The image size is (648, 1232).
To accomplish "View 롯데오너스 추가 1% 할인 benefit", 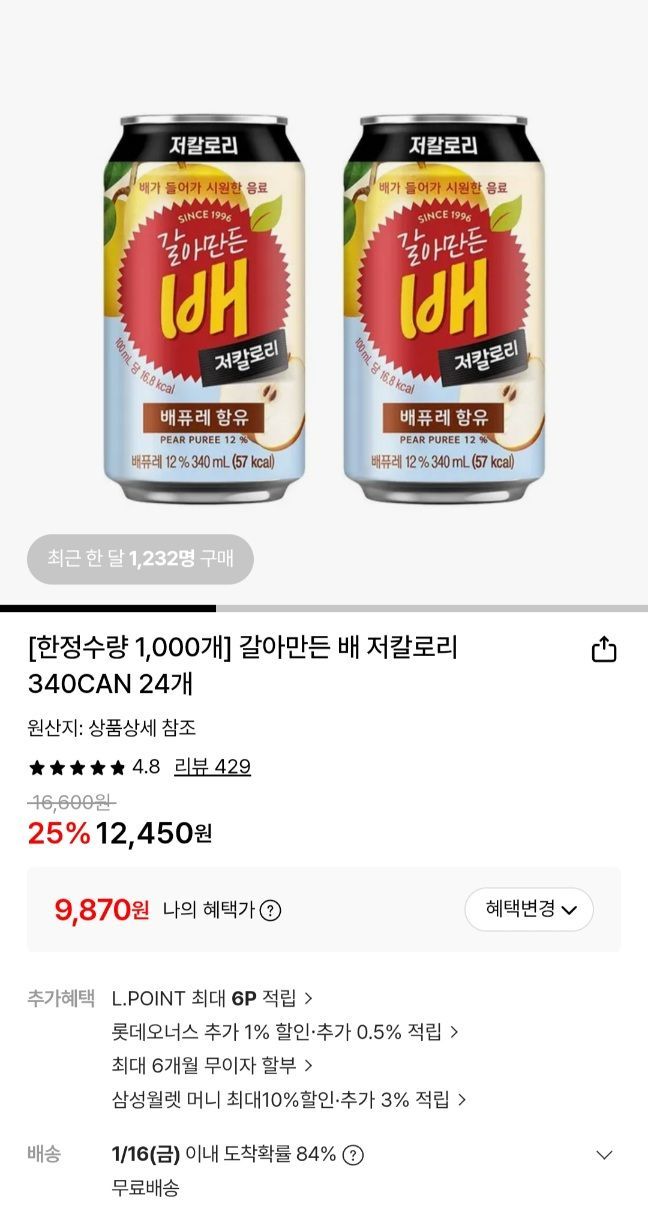I will 285,1032.
